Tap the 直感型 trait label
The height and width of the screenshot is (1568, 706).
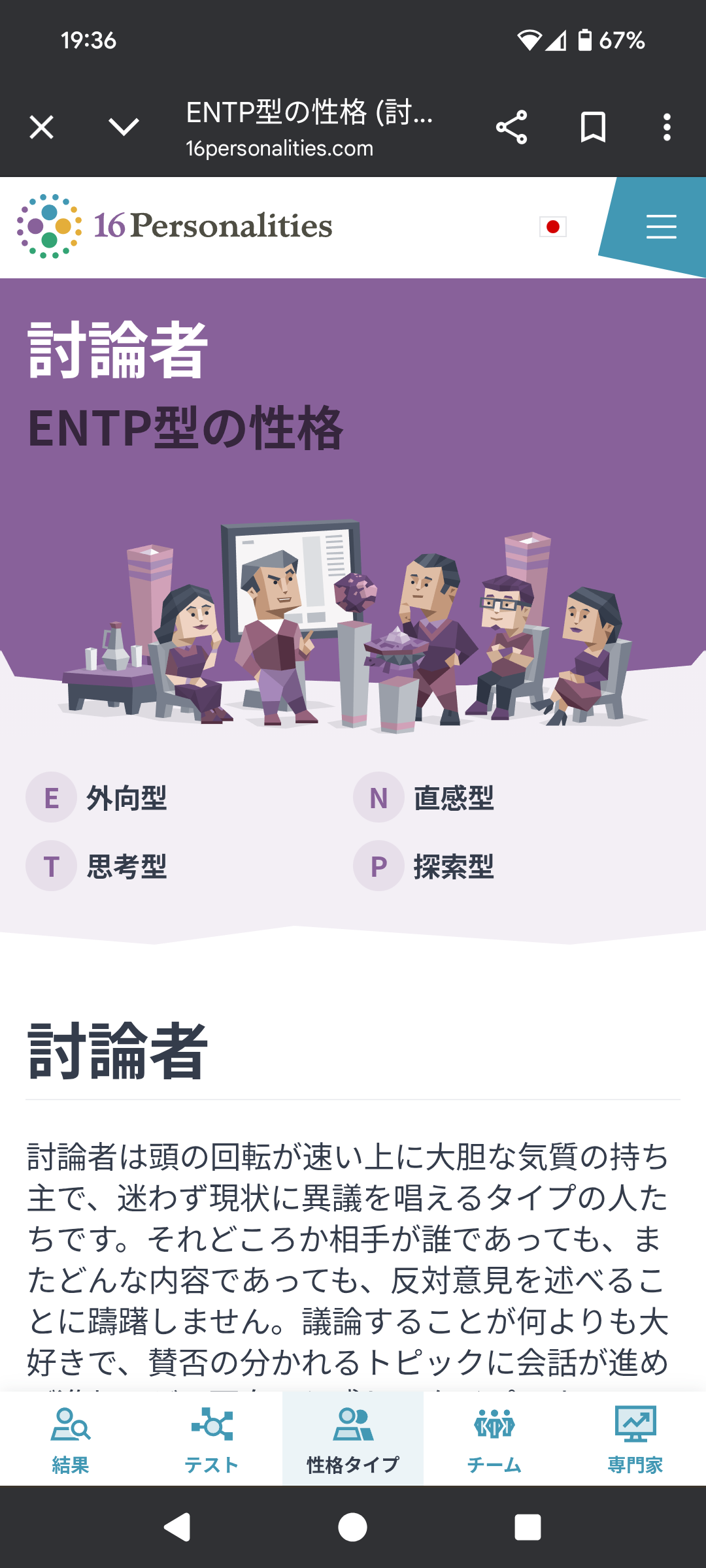pos(454,798)
